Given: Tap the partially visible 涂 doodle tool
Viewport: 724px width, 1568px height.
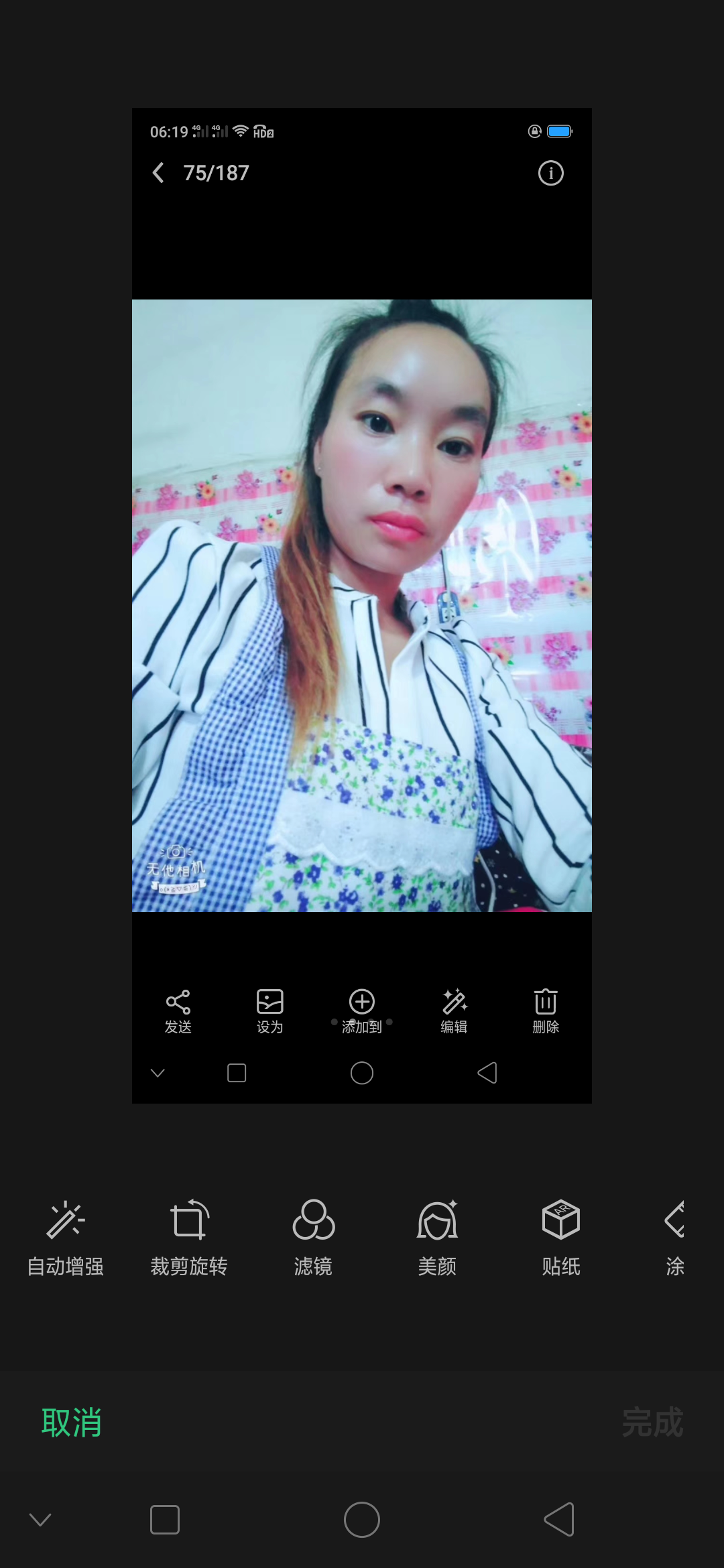Looking at the screenshot, I should tap(674, 1237).
